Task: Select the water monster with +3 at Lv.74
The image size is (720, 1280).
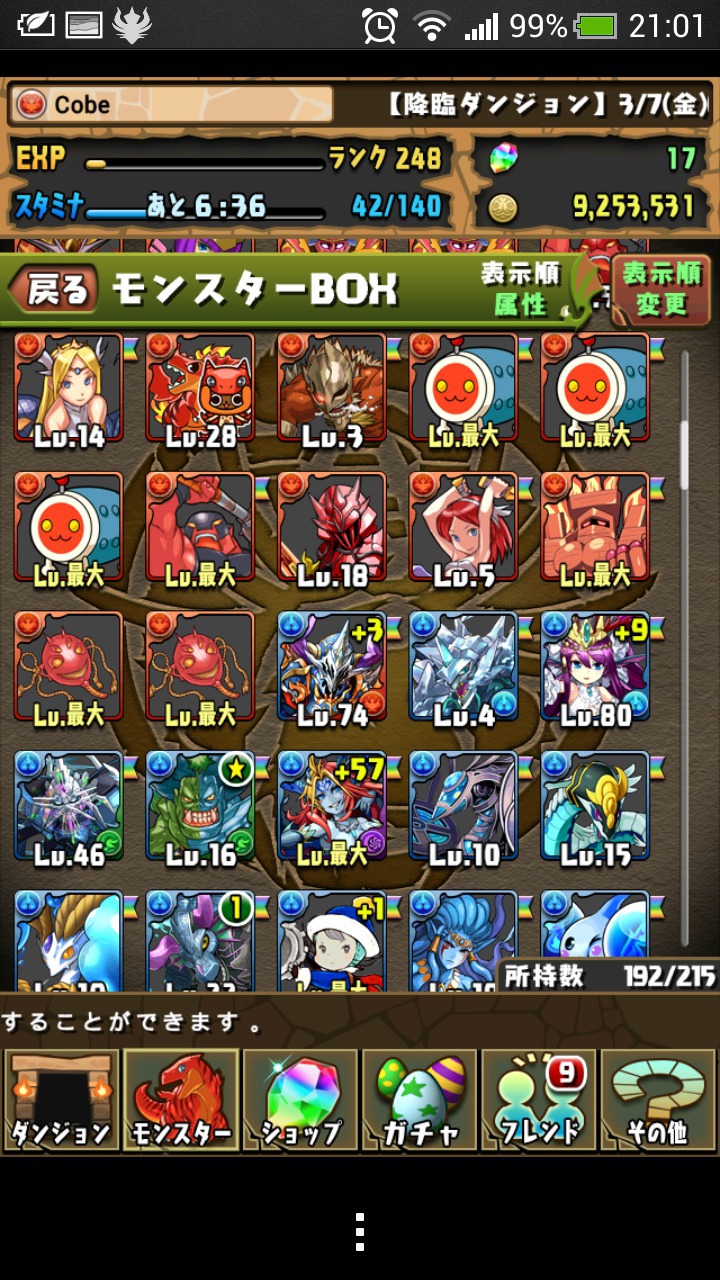Action: click(333, 667)
